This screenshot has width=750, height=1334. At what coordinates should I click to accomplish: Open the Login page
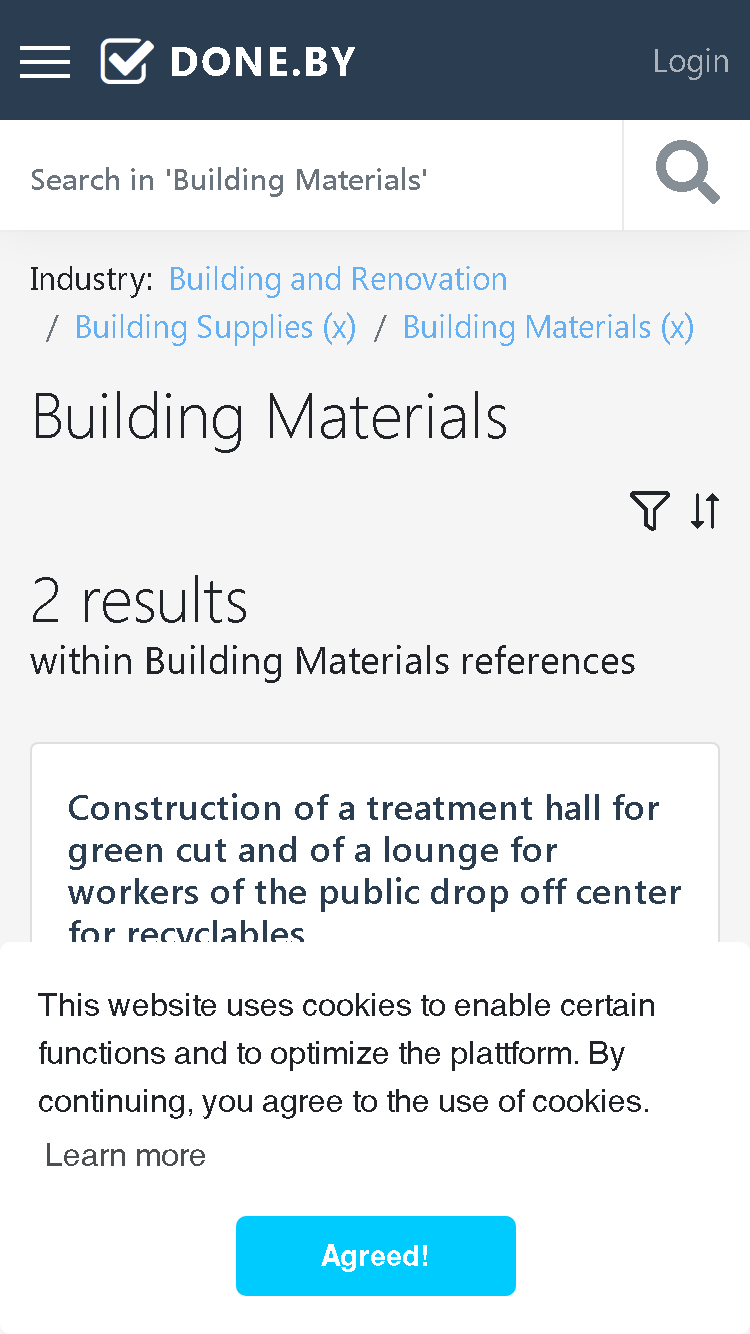pyautogui.click(x=691, y=61)
